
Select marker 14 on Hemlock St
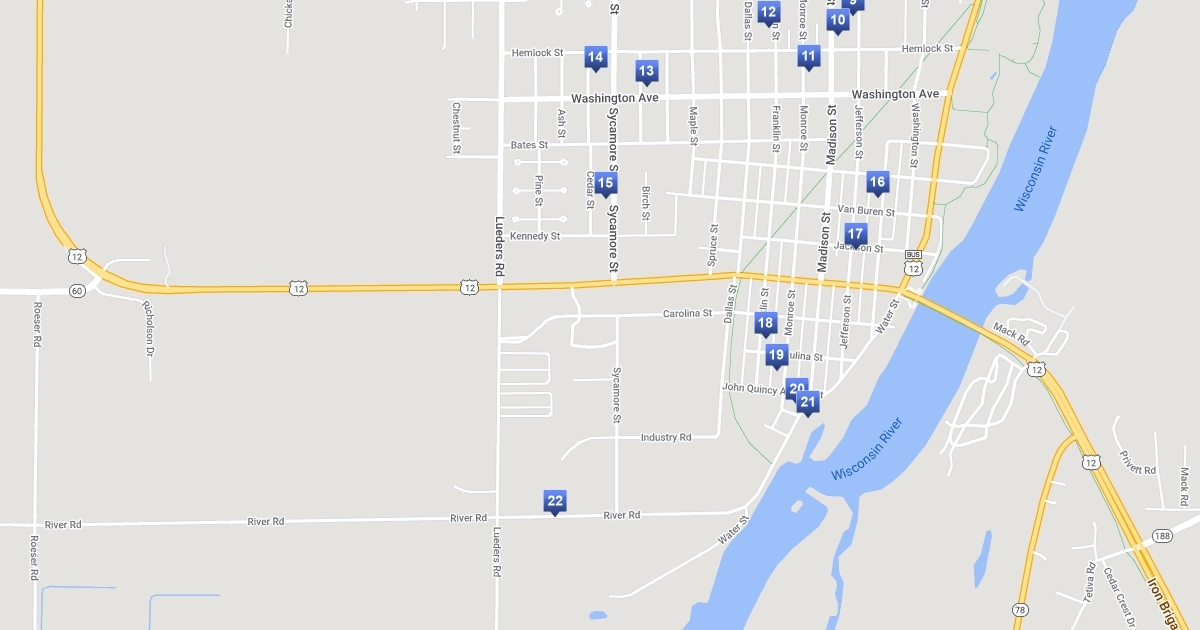click(x=595, y=57)
